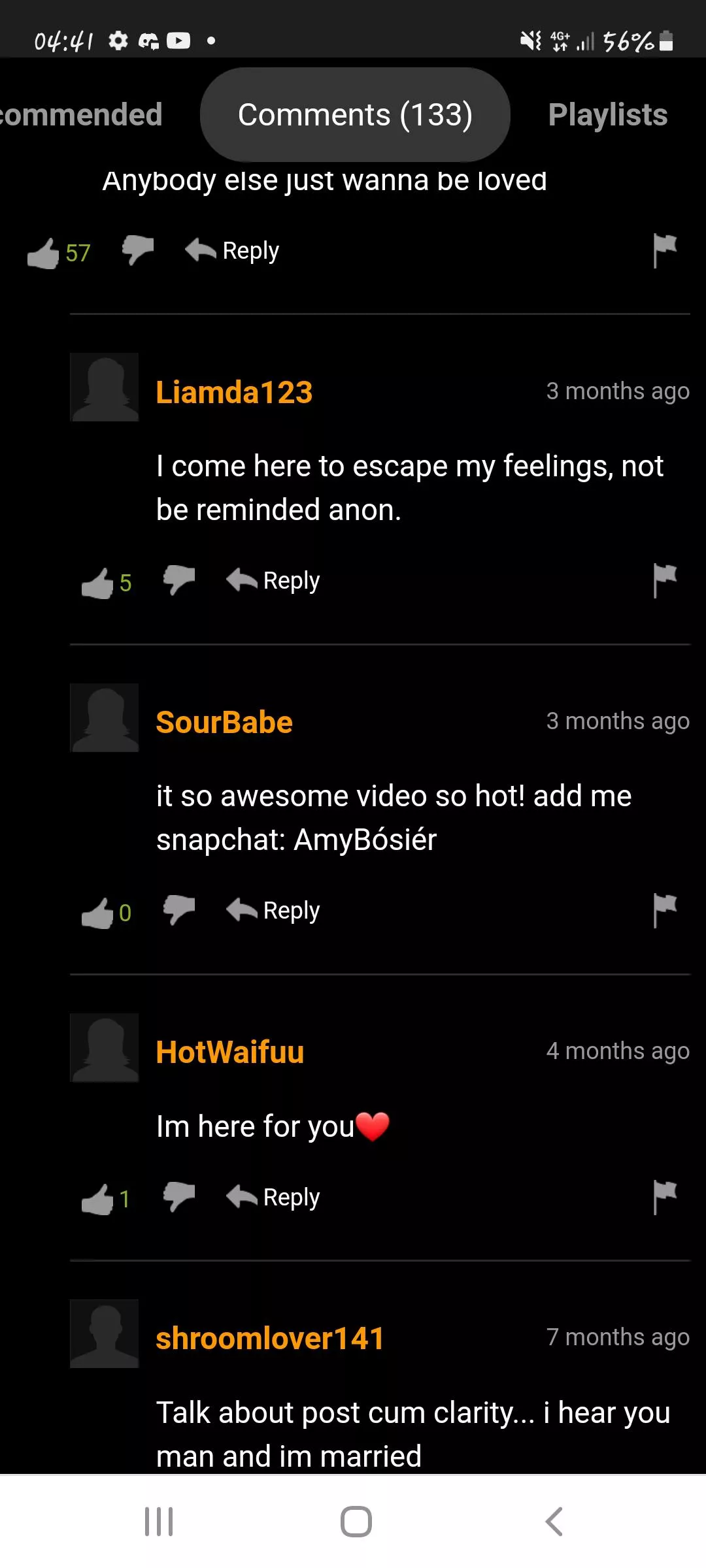Like Liamda123's comment

pyautogui.click(x=97, y=583)
